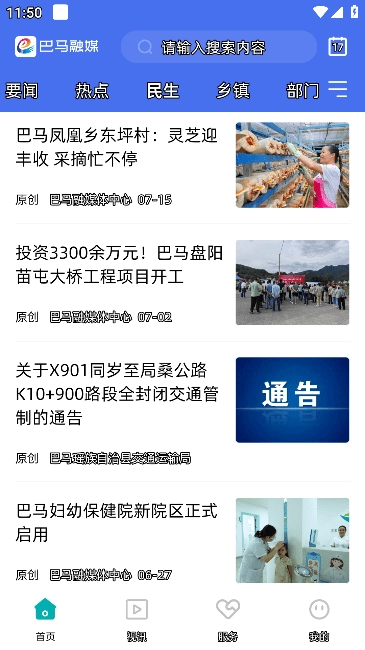
Task: Switch to the 视讯 bottom tab
Action: (x=137, y=619)
